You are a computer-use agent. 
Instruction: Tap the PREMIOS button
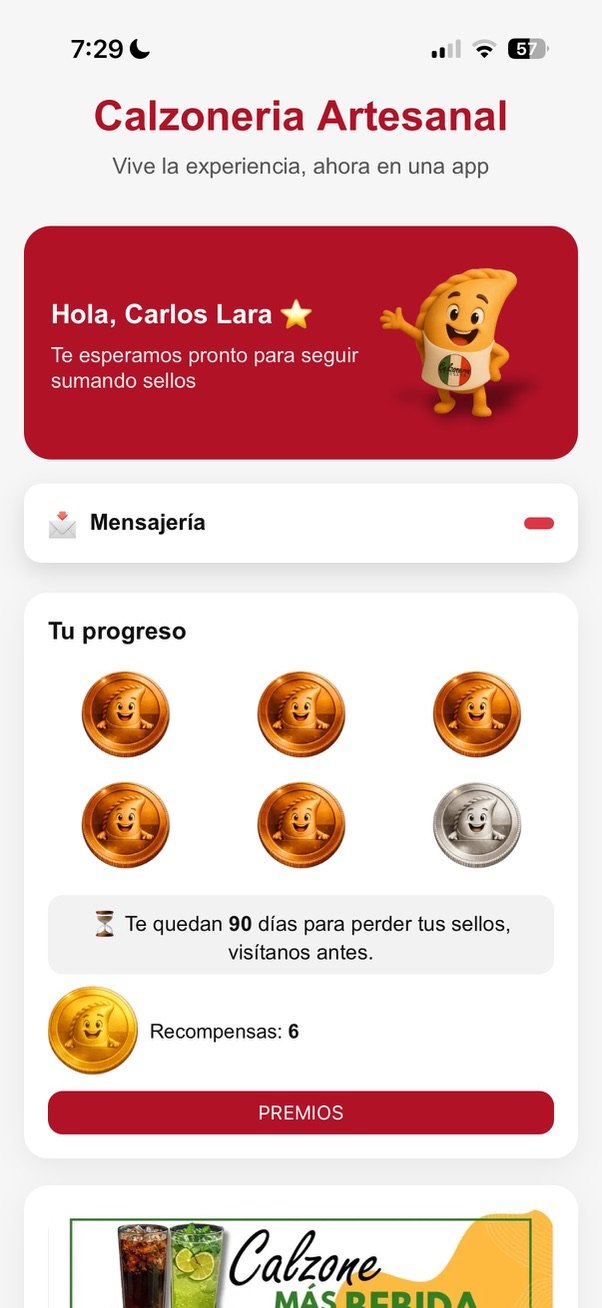click(300, 1113)
